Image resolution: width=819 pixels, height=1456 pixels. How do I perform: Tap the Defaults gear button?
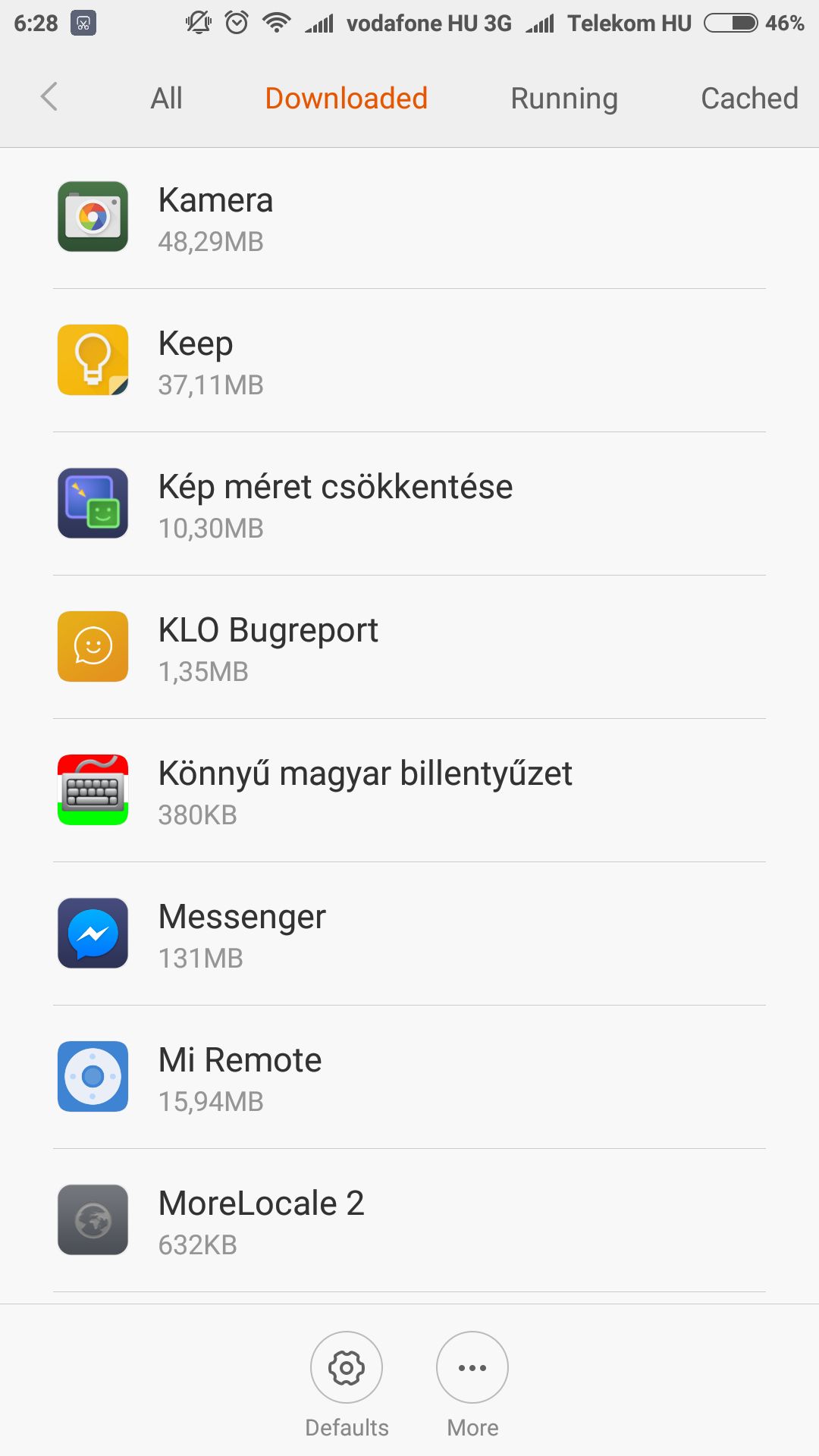347,1367
